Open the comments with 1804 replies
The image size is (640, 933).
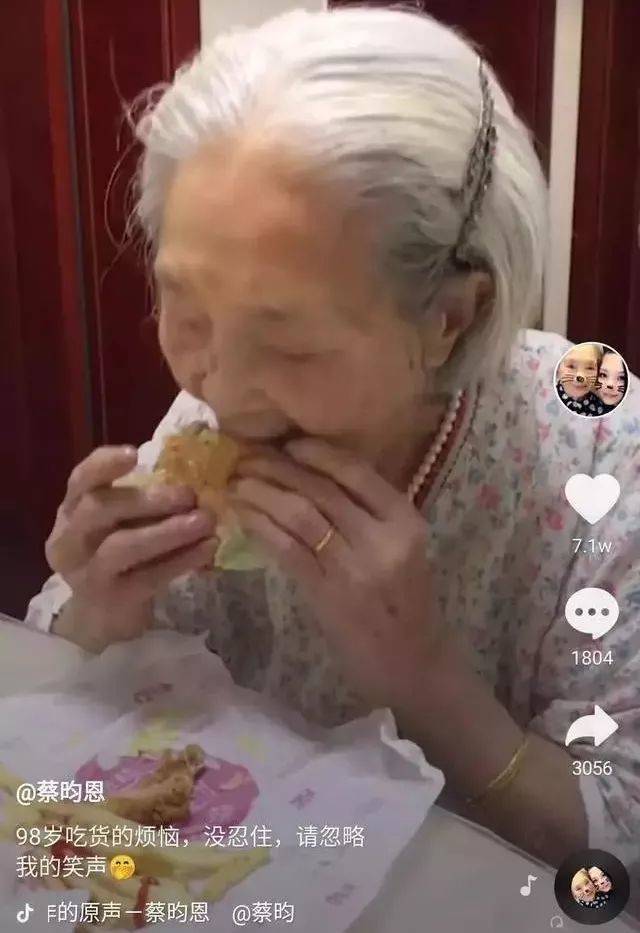click(592, 613)
